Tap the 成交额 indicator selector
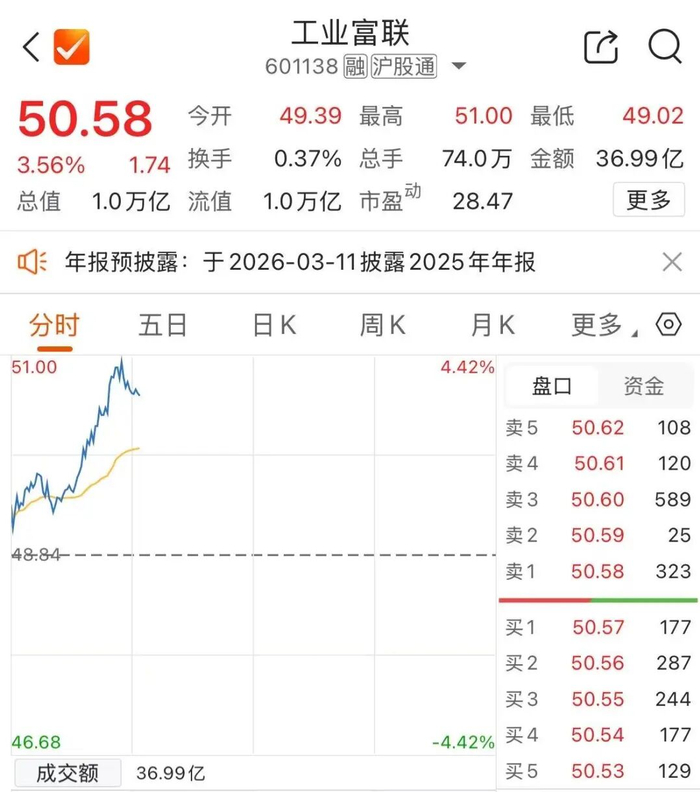 69,773
